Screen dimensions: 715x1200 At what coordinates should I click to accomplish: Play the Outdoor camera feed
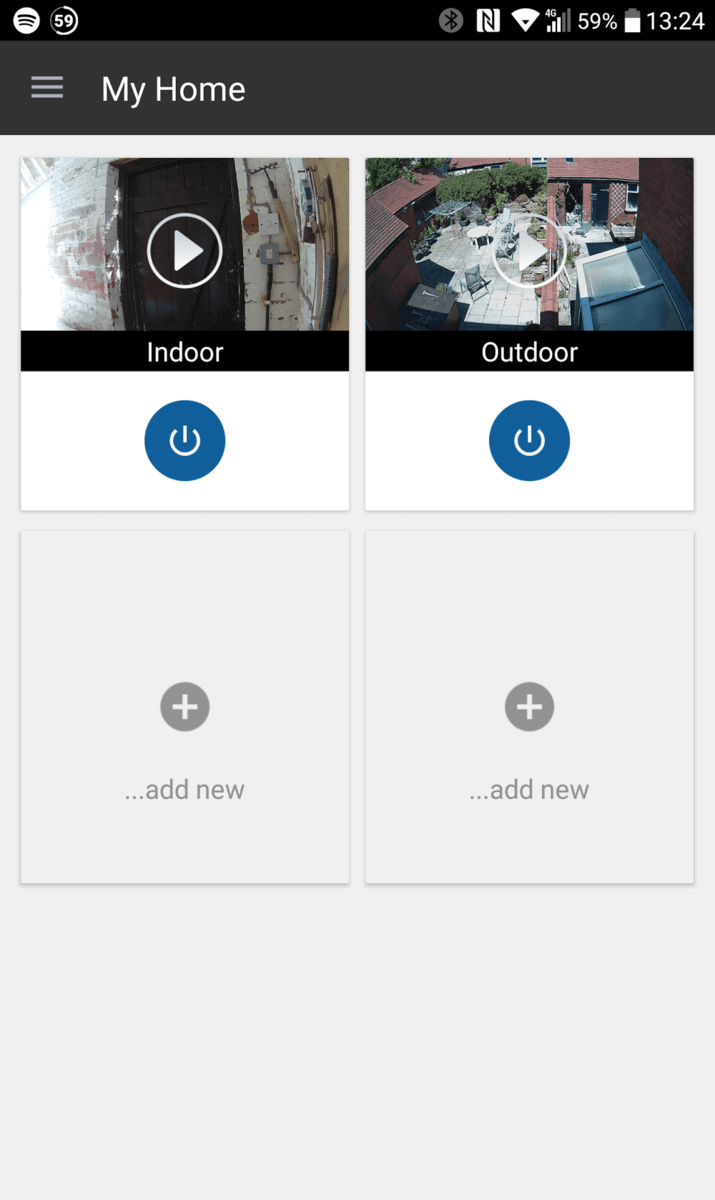click(x=529, y=251)
